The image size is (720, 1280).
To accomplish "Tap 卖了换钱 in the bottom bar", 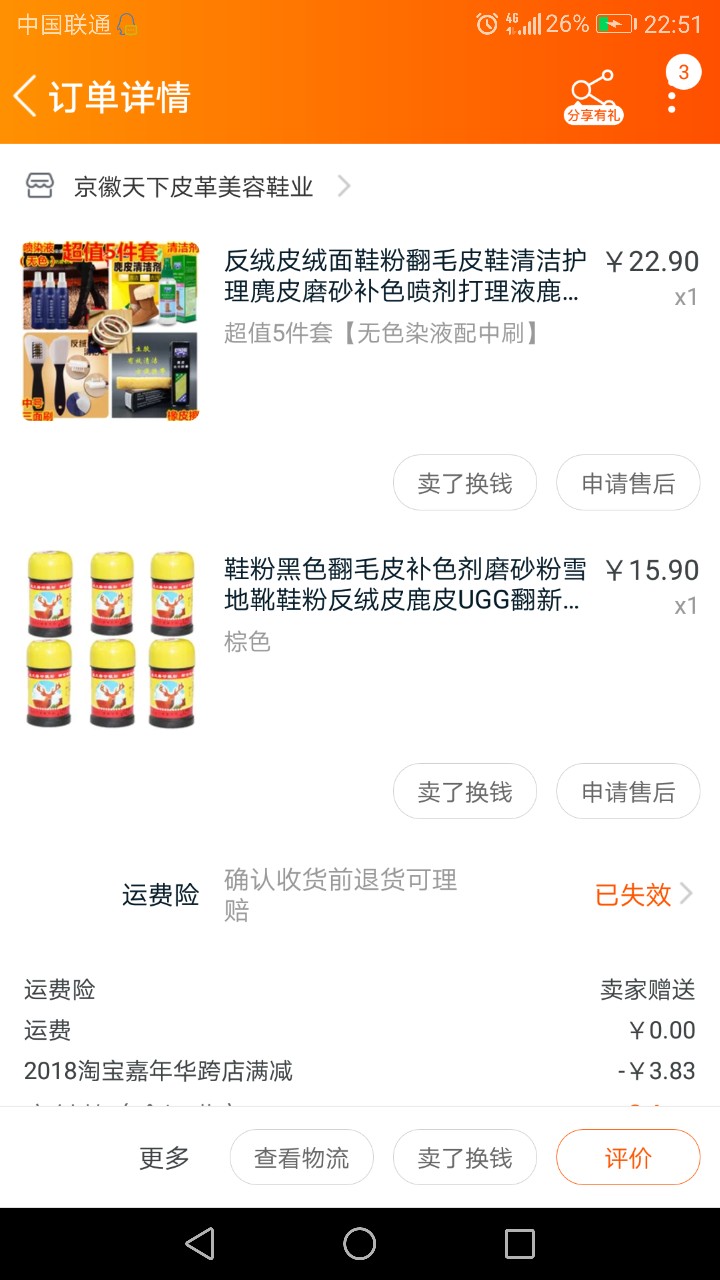I will 464,1157.
